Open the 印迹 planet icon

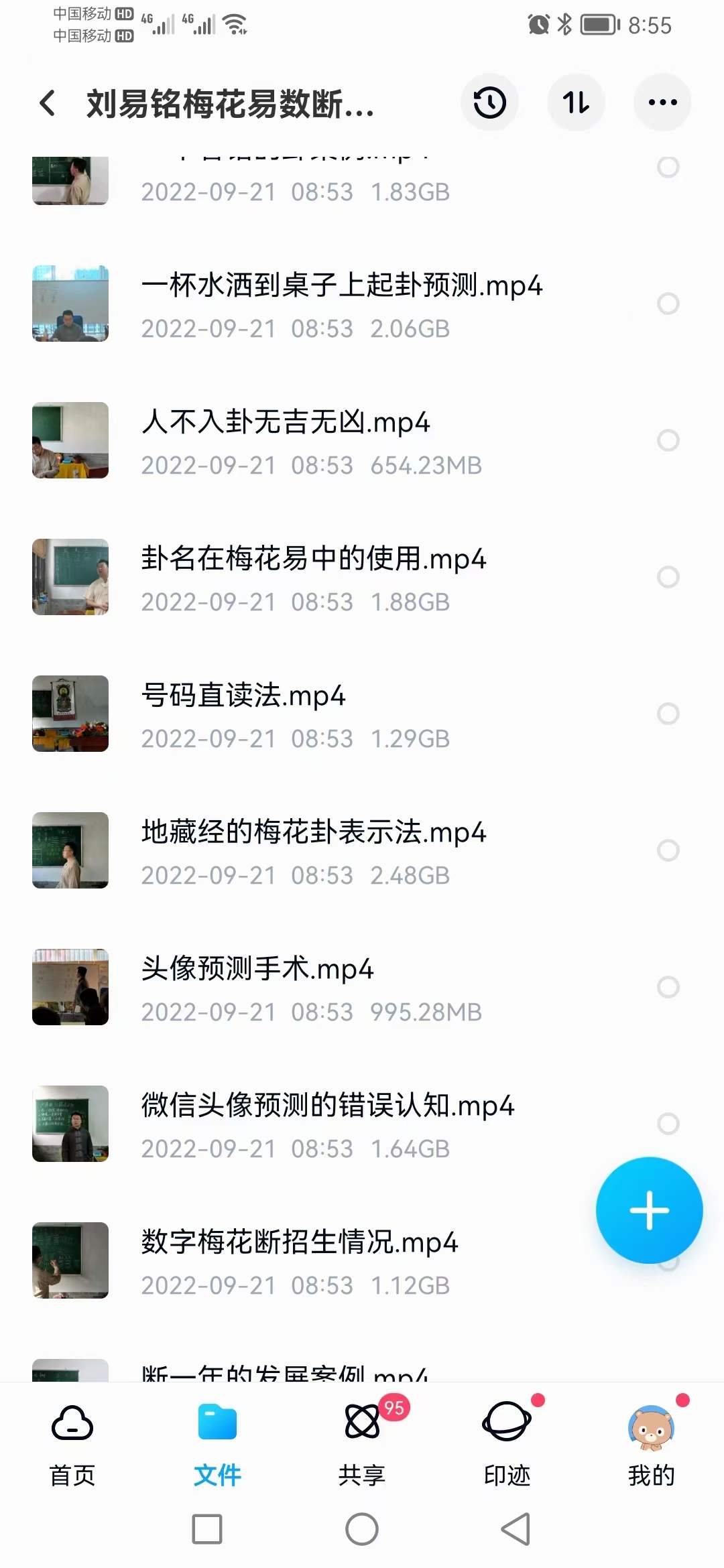click(506, 1420)
